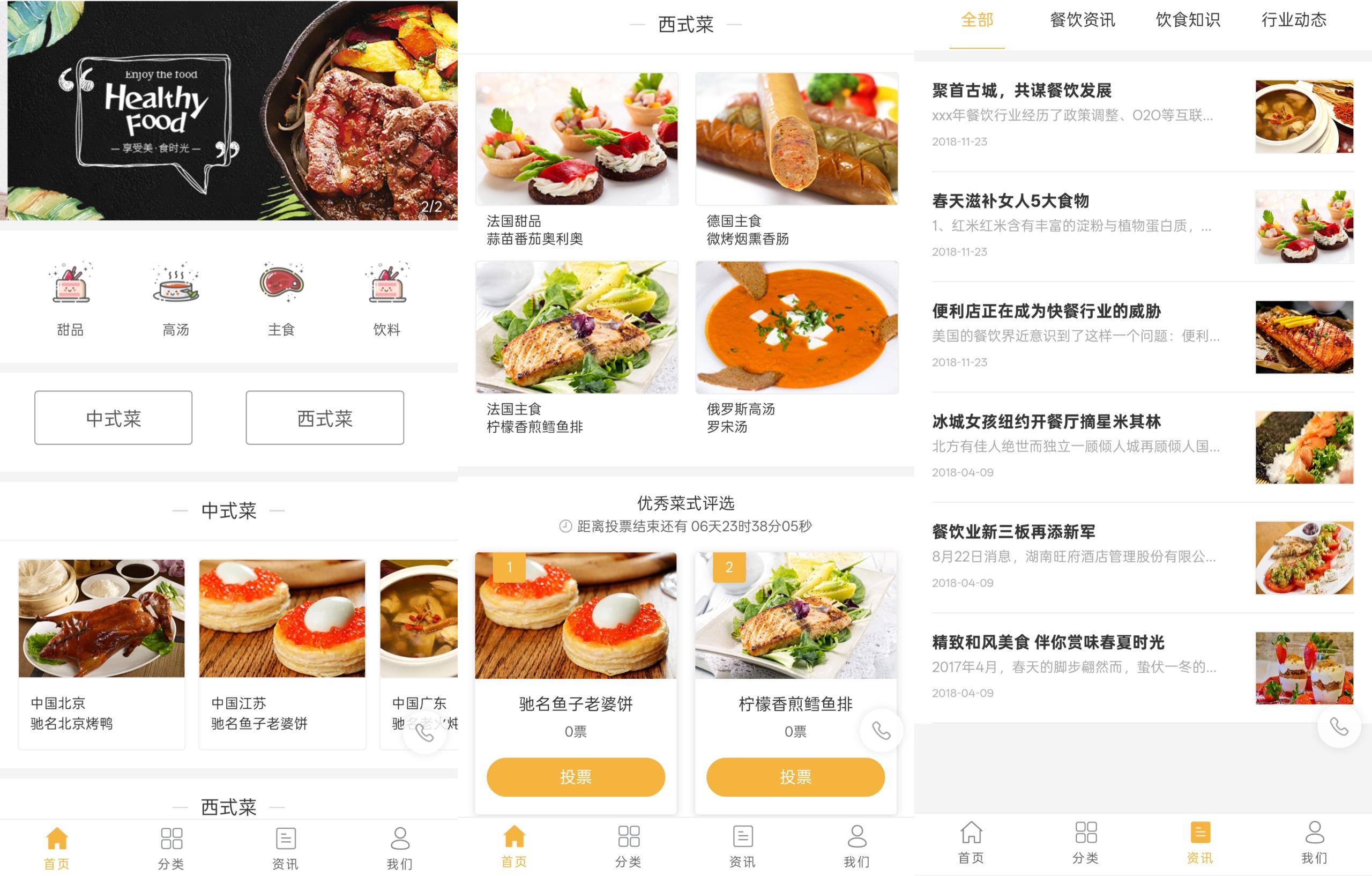Select the 主食 category icon
1372x876 pixels.
tap(281, 298)
